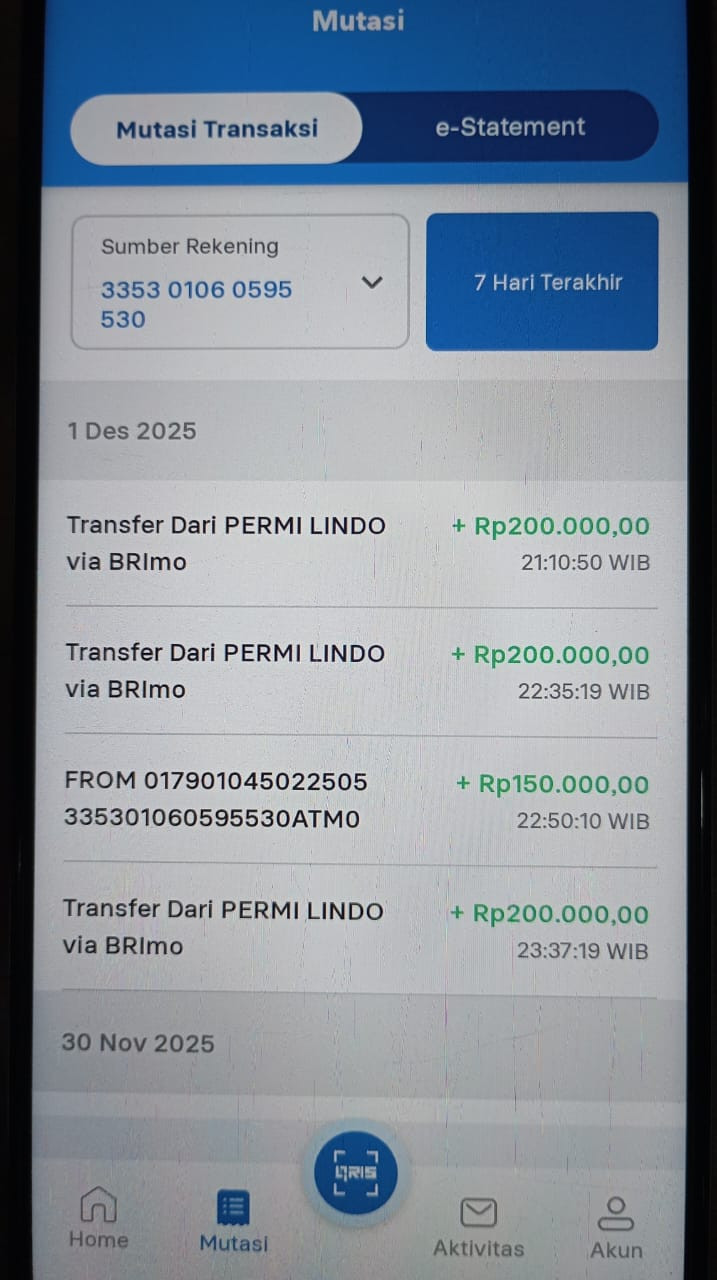Expand the Sumber Rekening dropdown
The width and height of the screenshot is (717, 1280).
(x=371, y=282)
